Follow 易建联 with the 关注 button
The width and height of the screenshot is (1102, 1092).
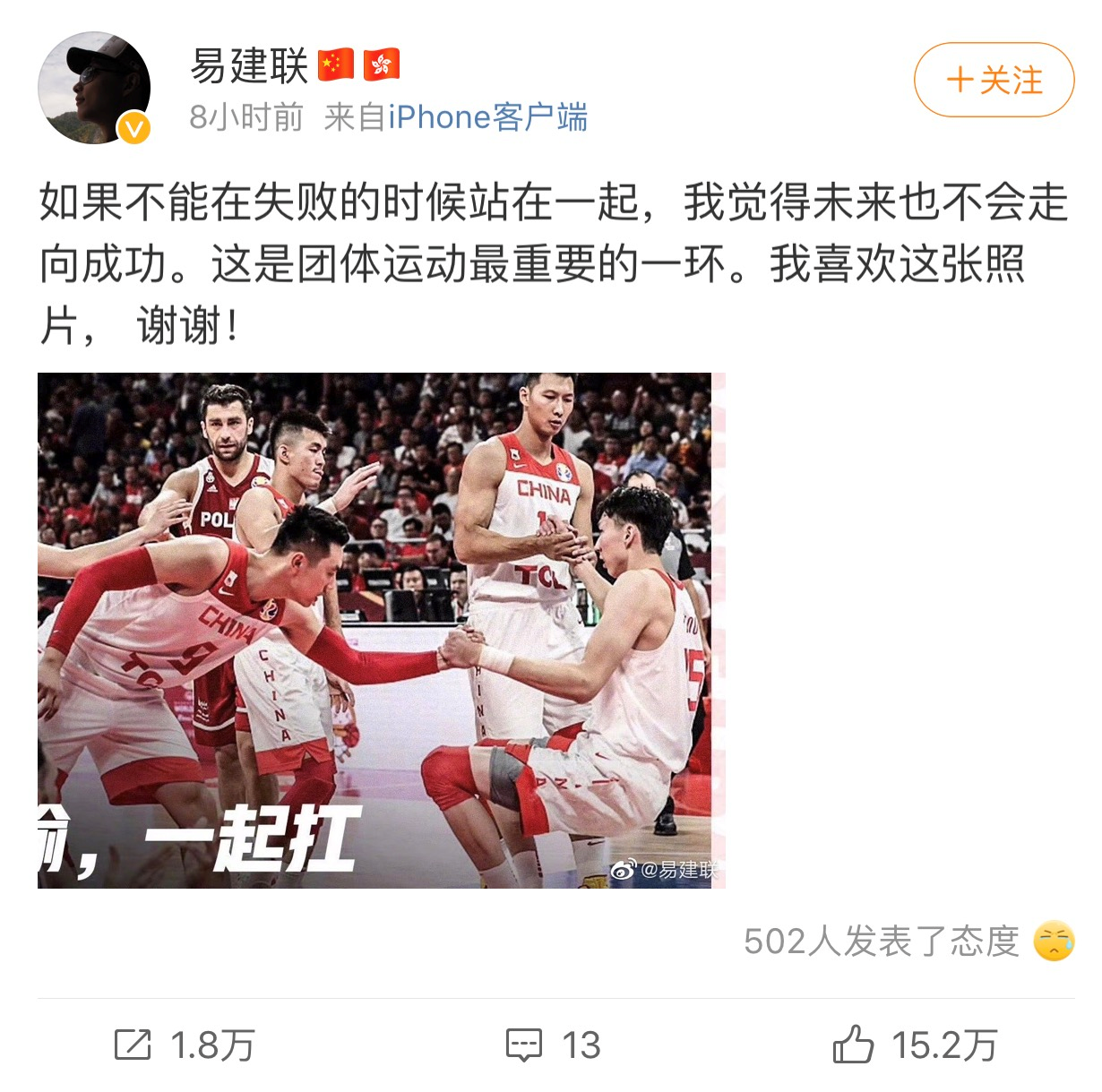point(994,81)
